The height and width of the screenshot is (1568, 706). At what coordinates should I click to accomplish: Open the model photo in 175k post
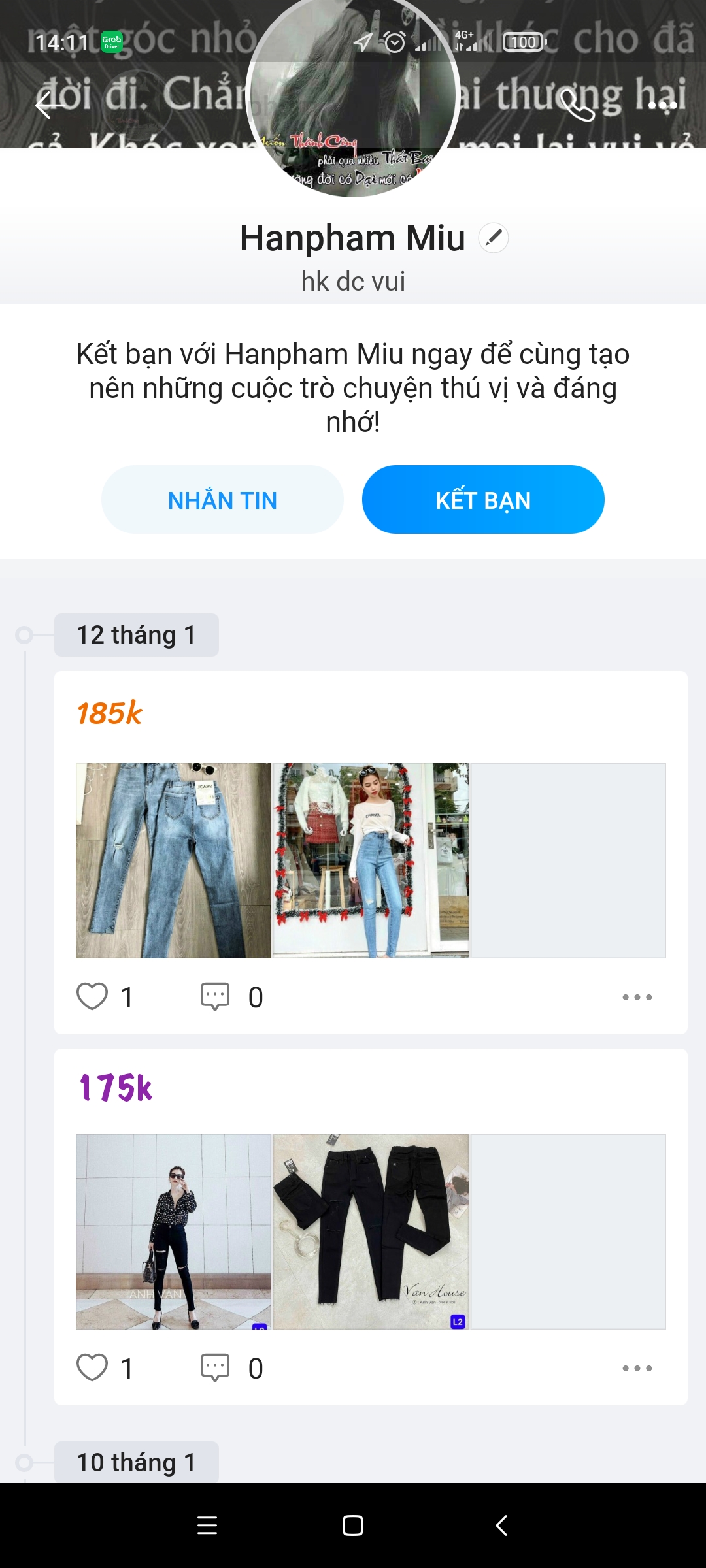[173, 1232]
